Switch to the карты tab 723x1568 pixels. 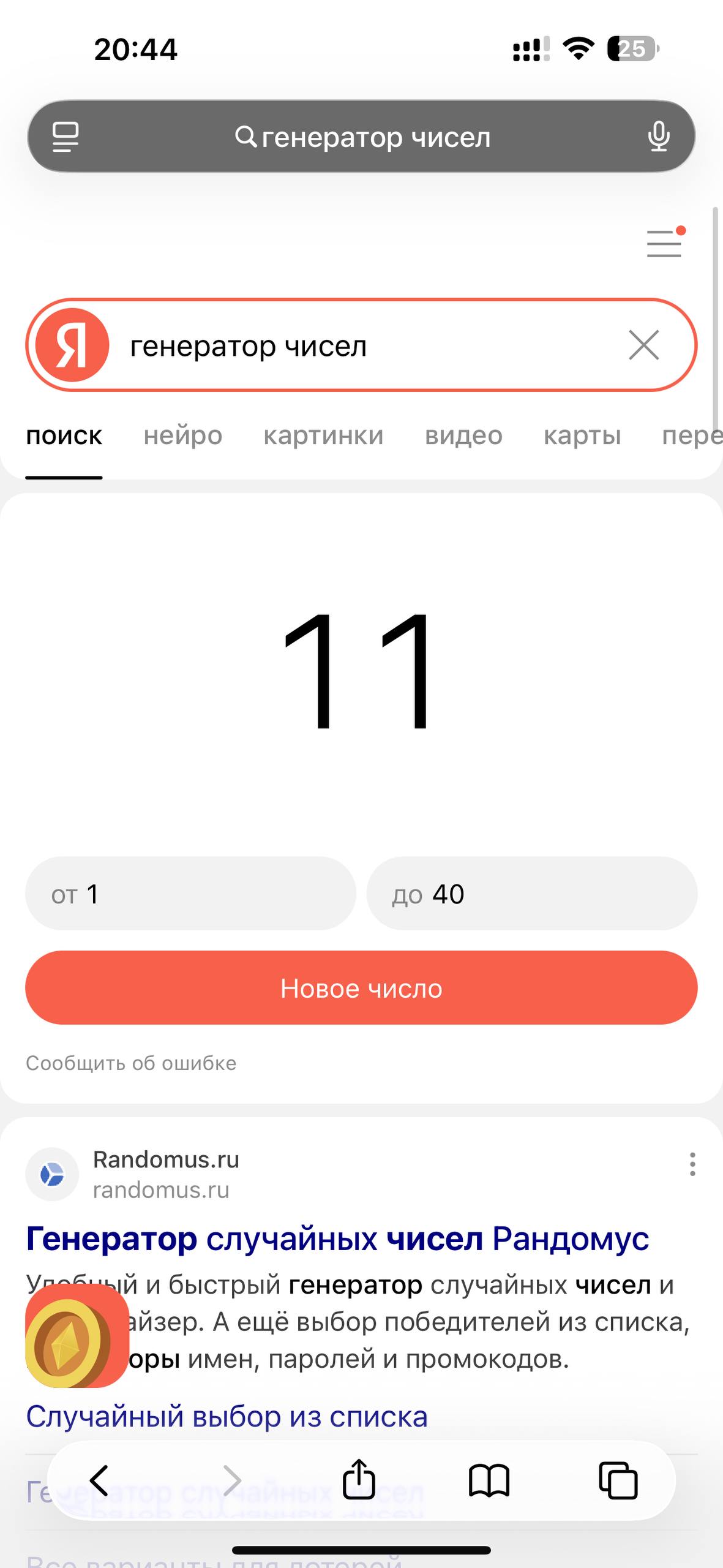(582, 435)
